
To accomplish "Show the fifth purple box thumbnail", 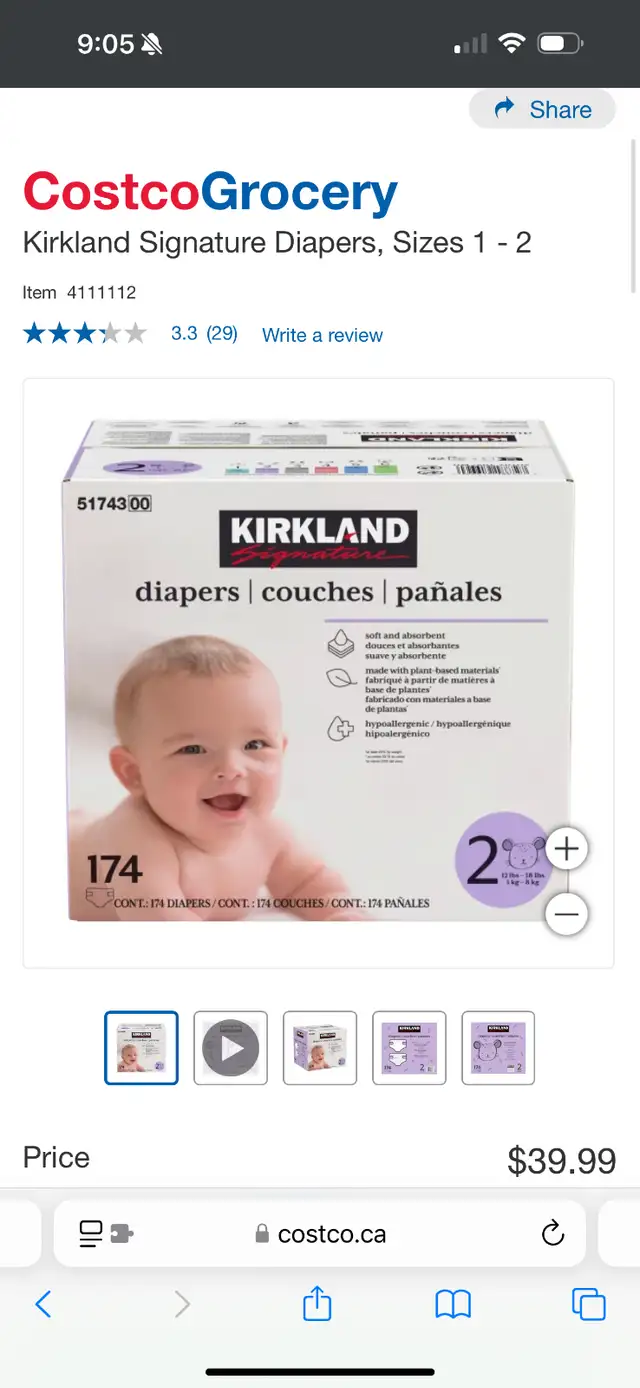I will [x=498, y=1048].
